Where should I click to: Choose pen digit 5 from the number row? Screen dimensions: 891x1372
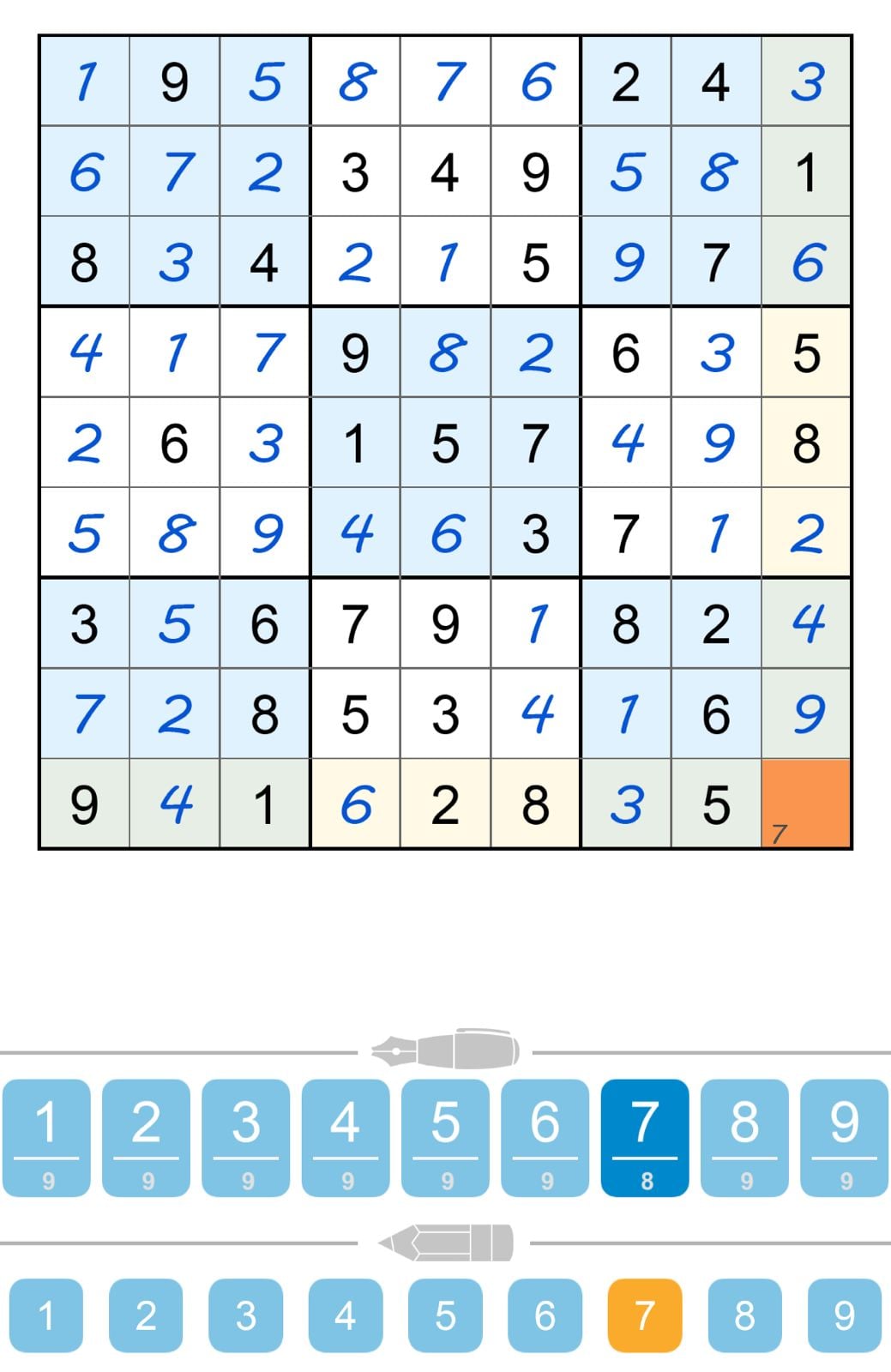[x=445, y=1137]
